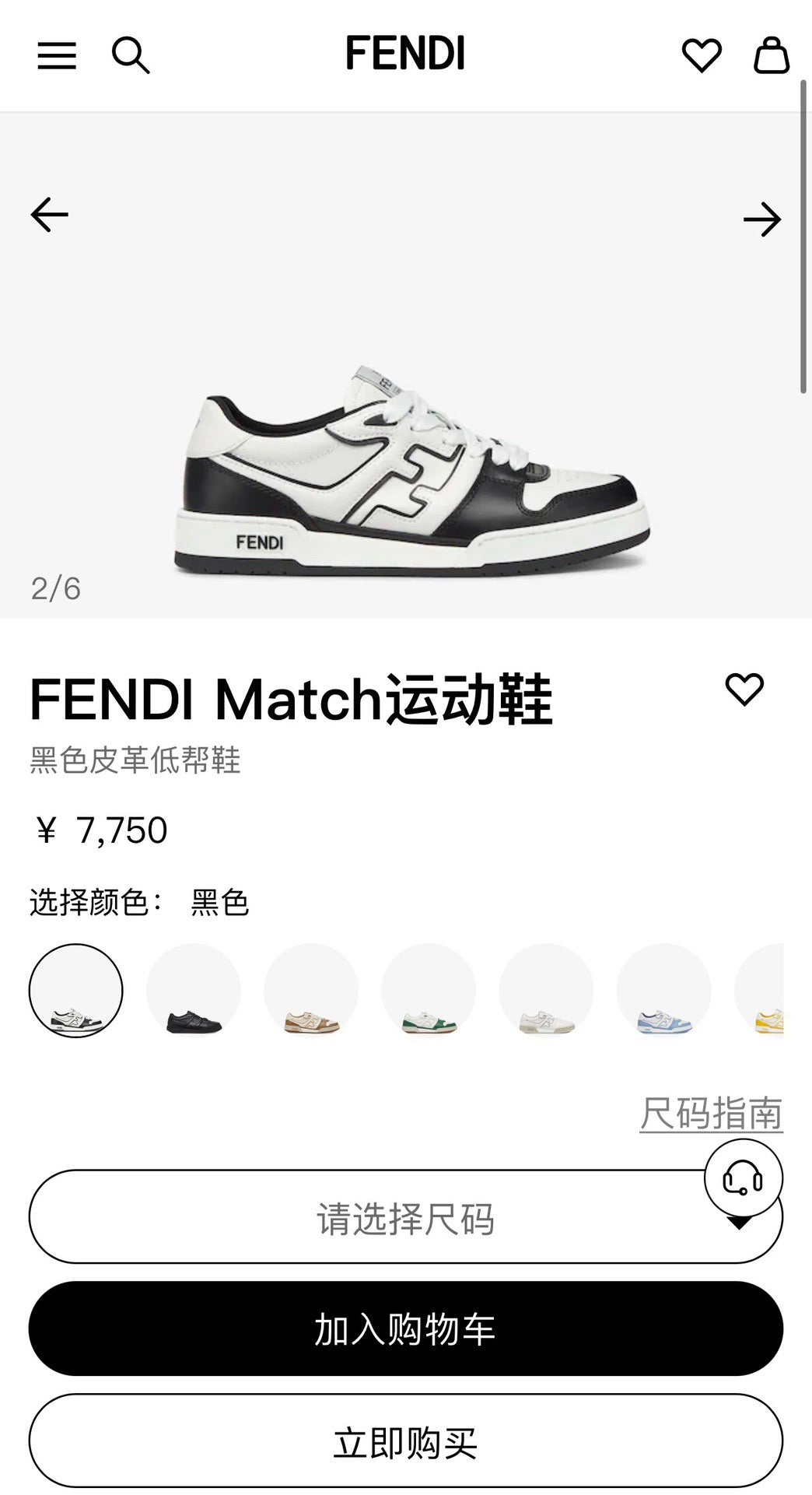Open the shopping bag
This screenshot has width=812, height=1495.
coord(771,56)
